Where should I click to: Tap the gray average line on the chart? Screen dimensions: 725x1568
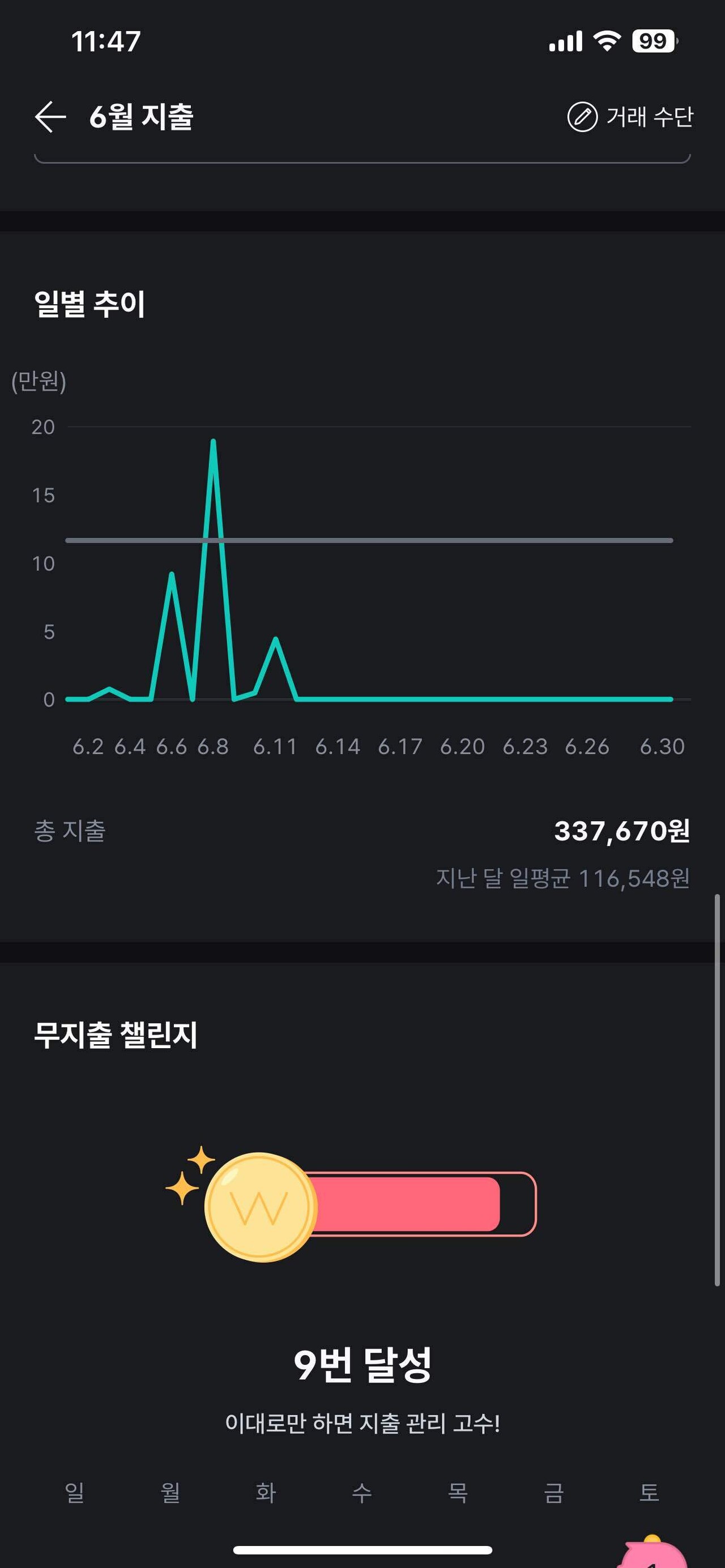426,540
